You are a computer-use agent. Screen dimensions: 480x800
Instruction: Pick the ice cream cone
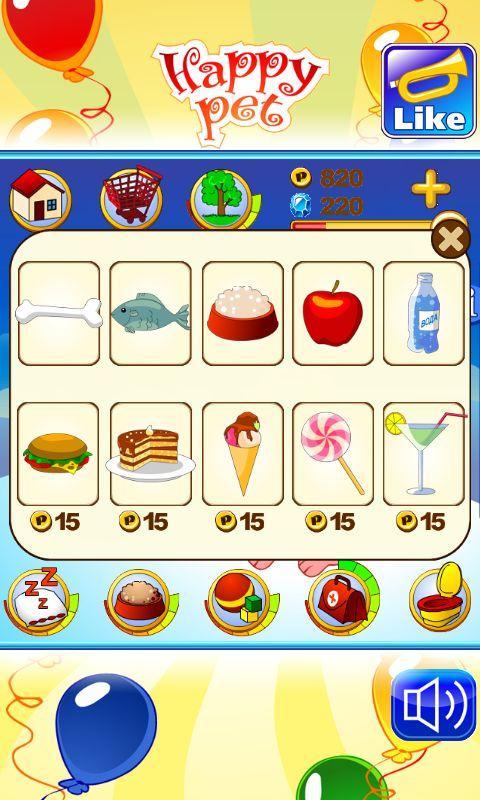(x=243, y=454)
